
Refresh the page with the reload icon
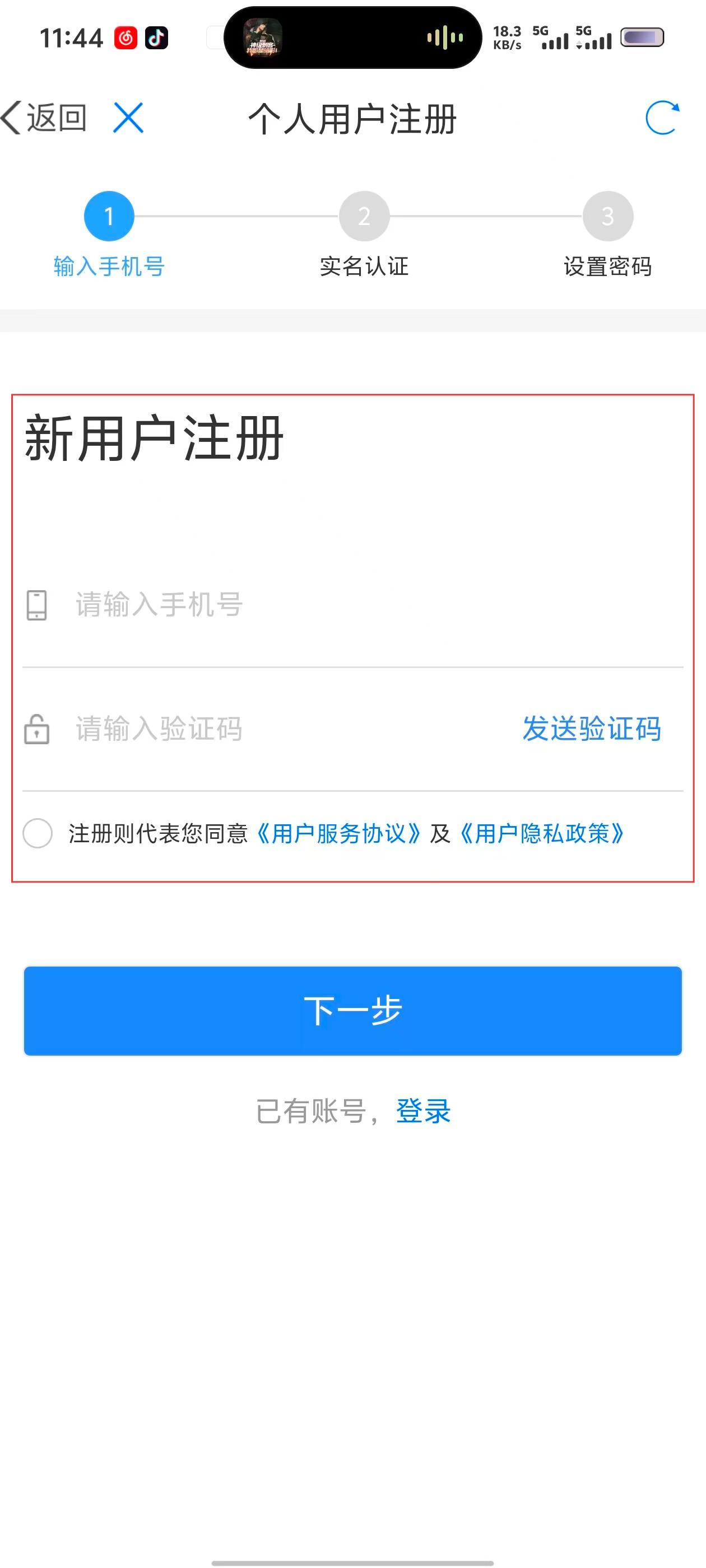[662, 118]
